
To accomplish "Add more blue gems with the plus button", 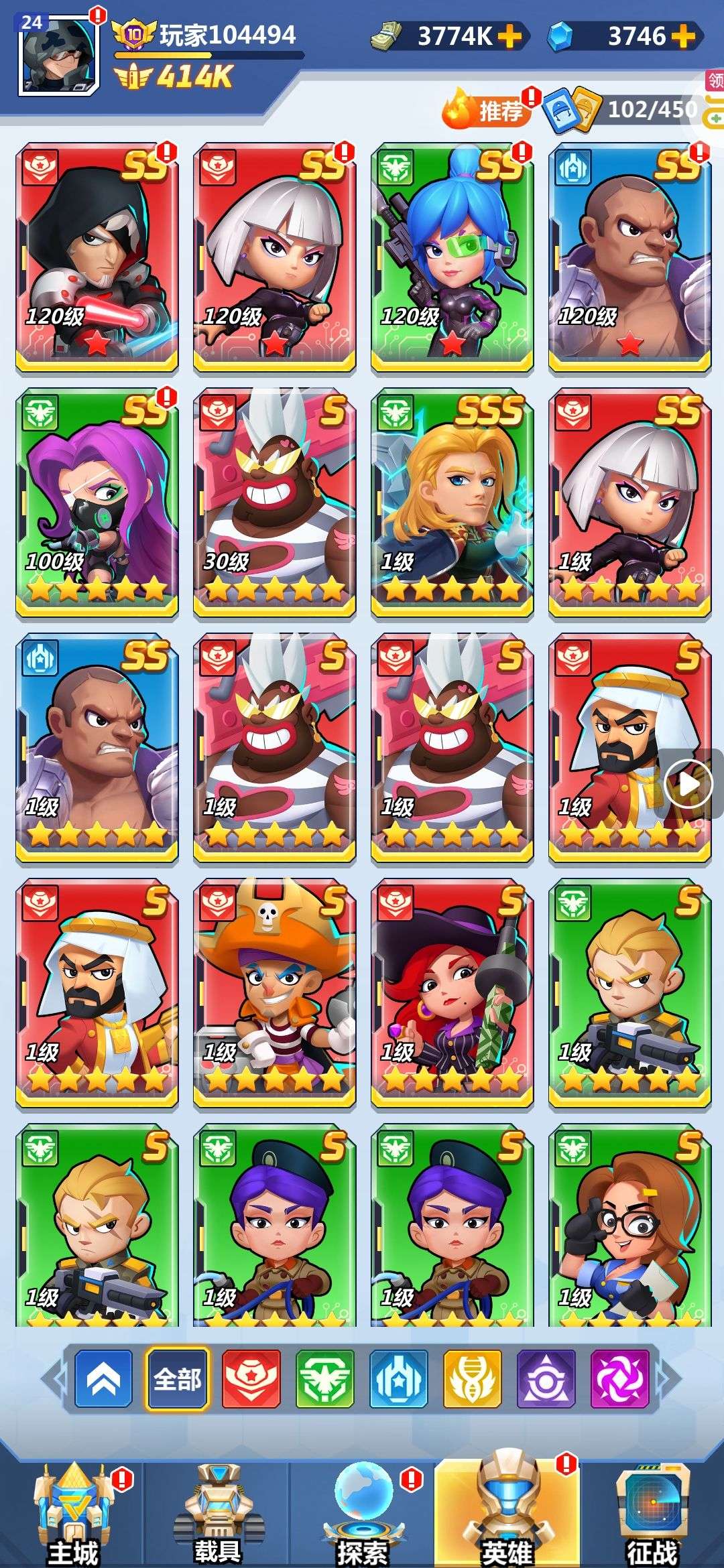I will tap(684, 36).
